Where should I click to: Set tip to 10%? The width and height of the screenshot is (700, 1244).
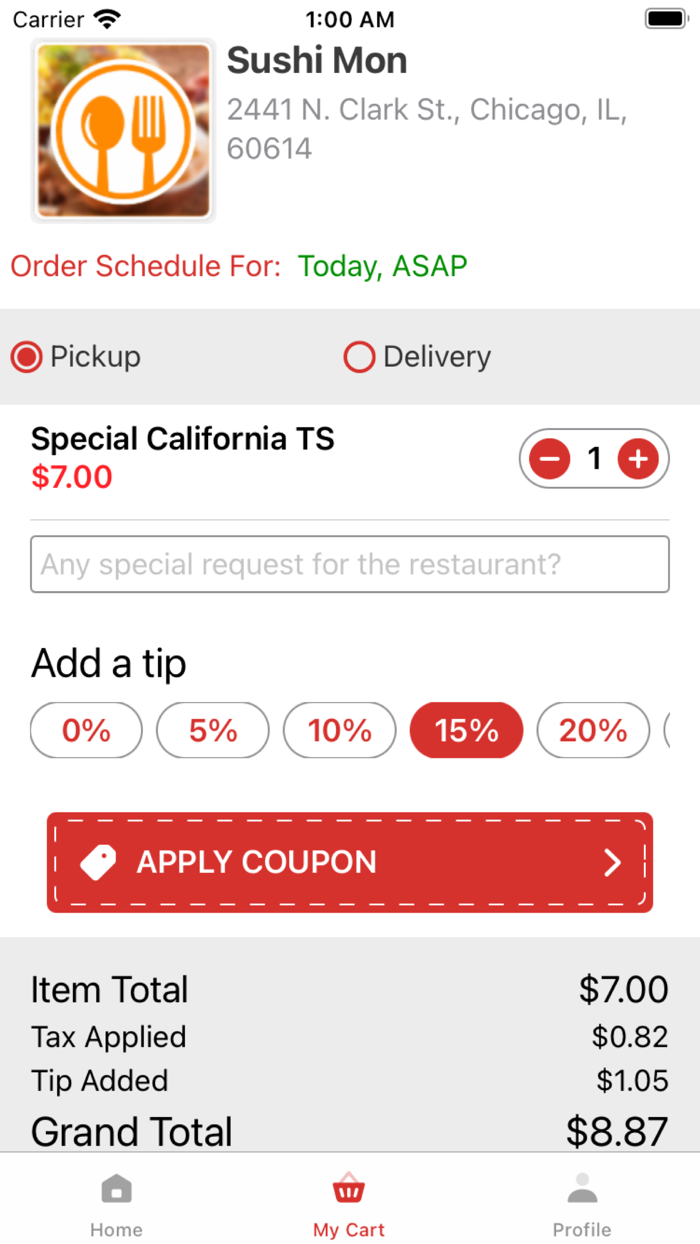tap(340, 730)
